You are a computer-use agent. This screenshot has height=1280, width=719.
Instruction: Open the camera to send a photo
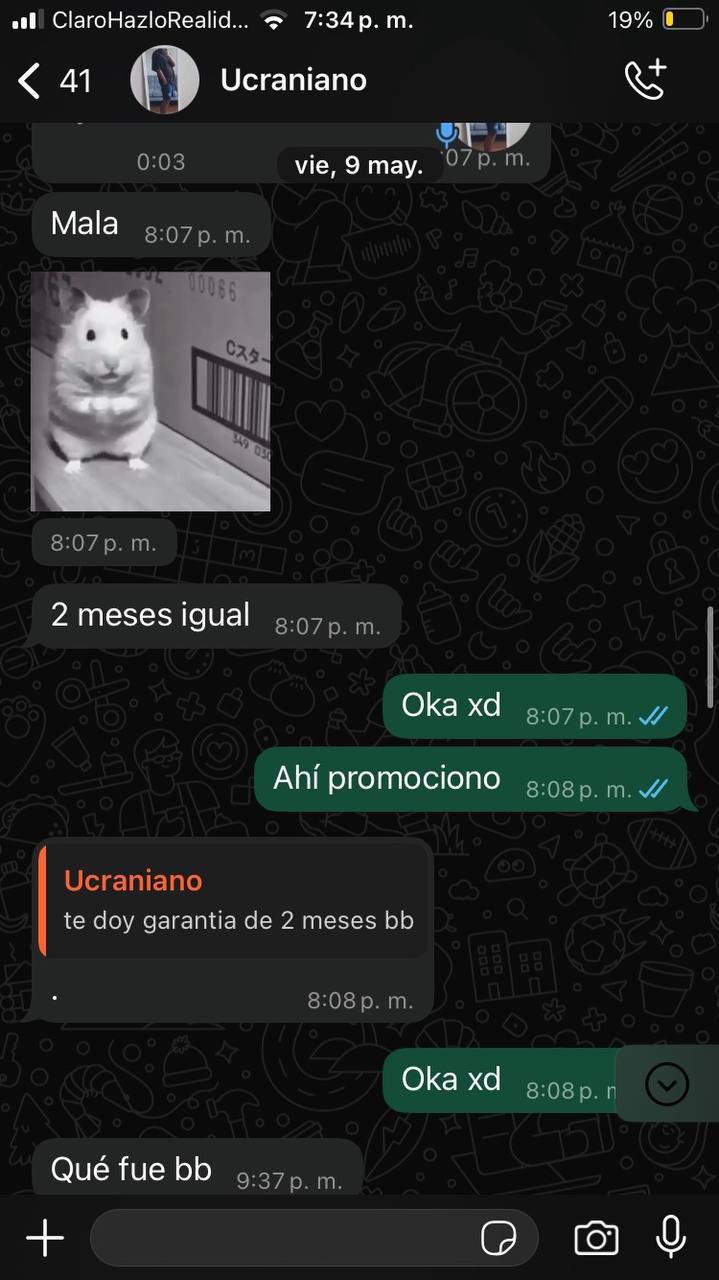point(596,1238)
